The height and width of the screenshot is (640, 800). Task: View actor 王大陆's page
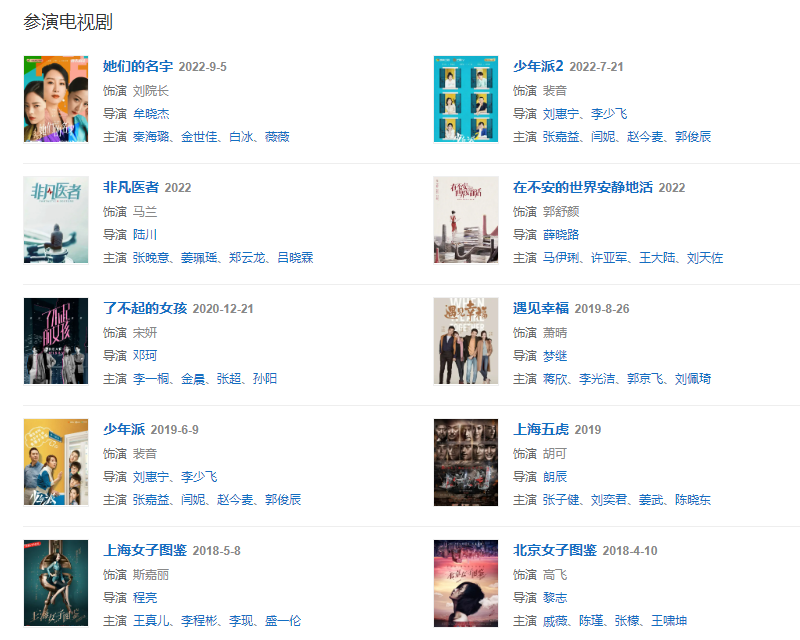pyautogui.click(x=658, y=258)
